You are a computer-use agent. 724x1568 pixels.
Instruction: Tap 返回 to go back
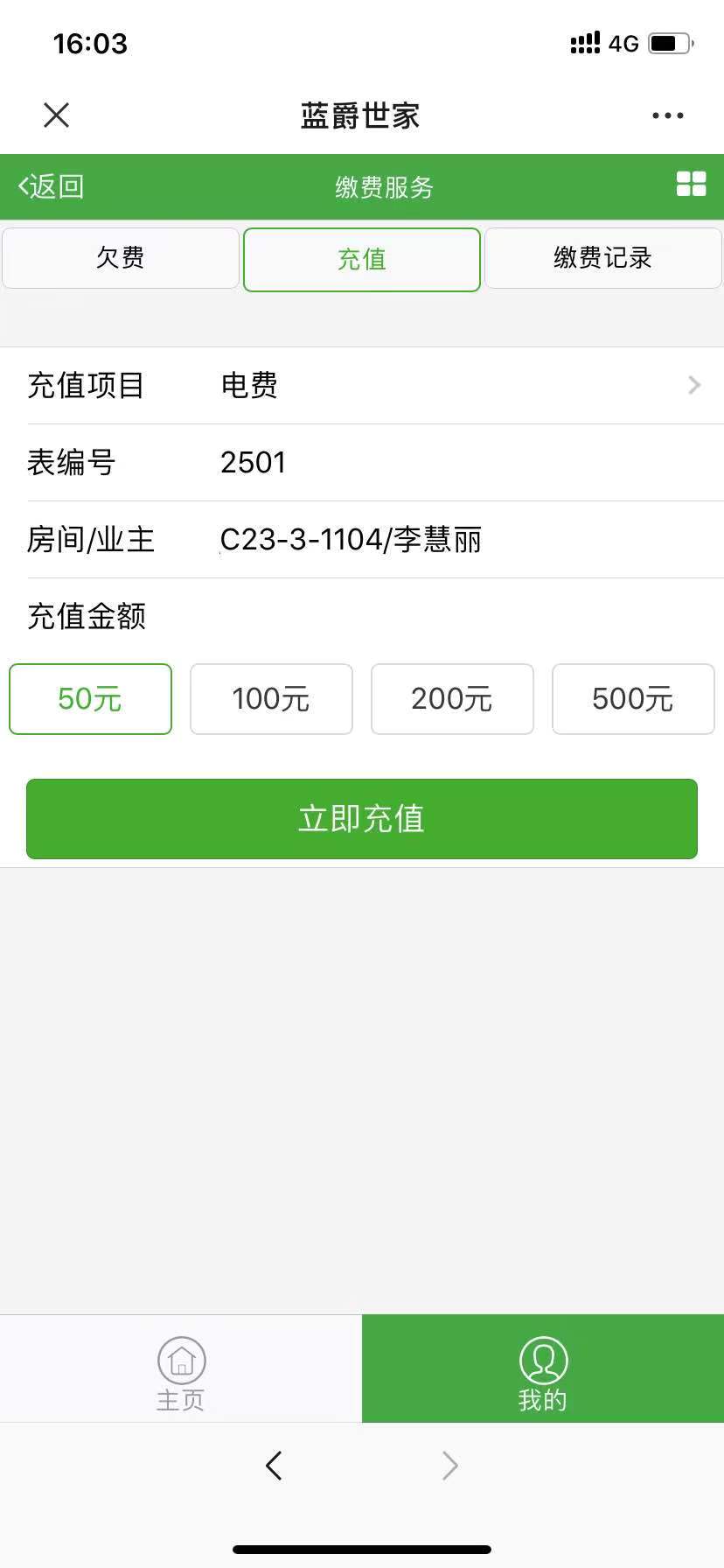pos(51,186)
